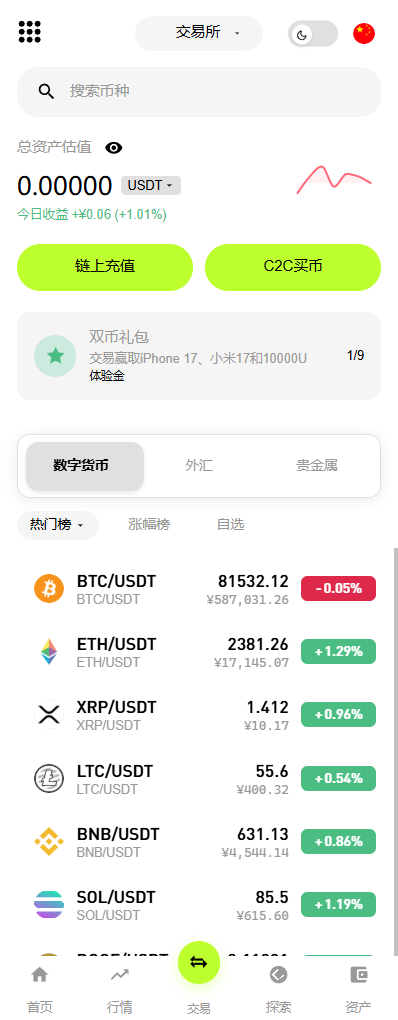This screenshot has height=1020, width=398.
Task: Change language via the China flag icon
Action: pos(364,33)
